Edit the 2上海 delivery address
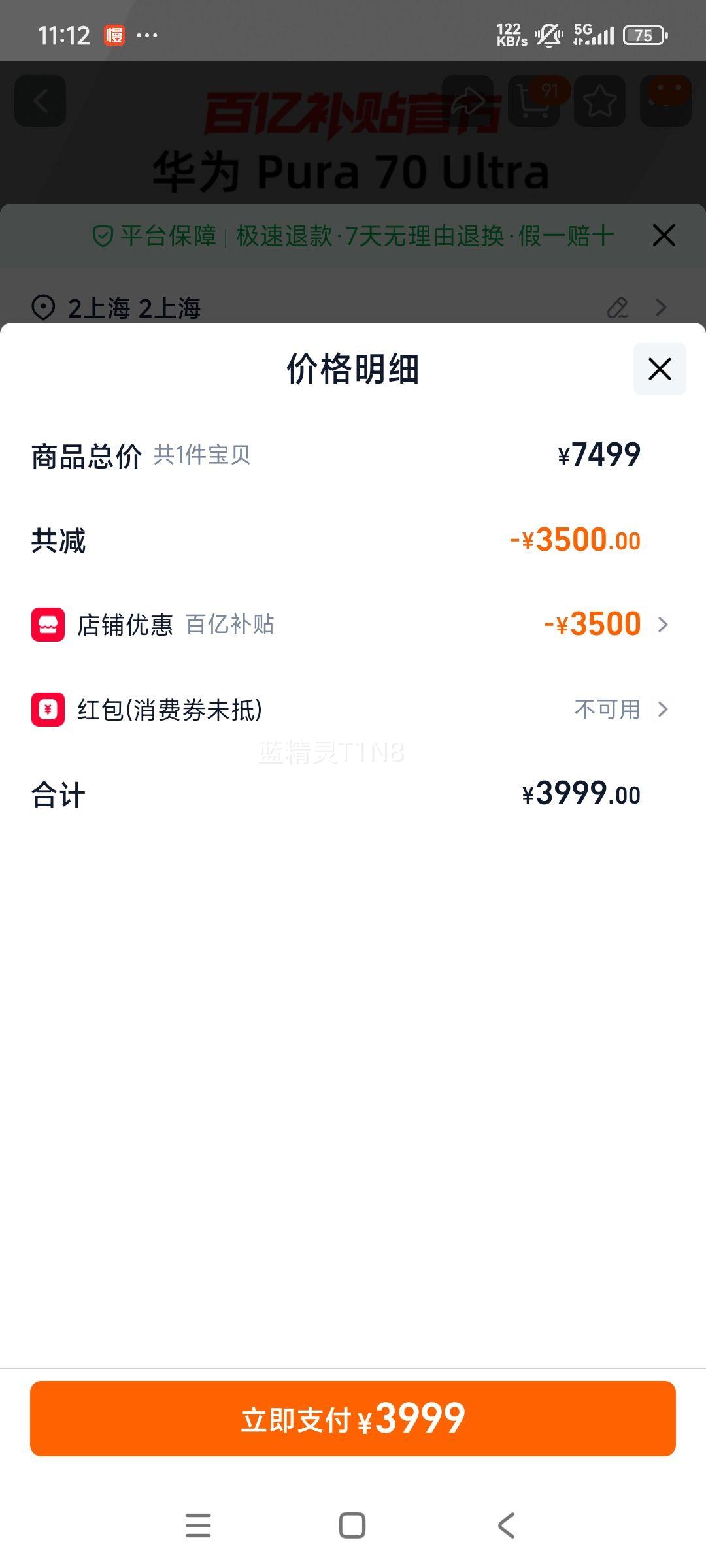 click(x=617, y=307)
